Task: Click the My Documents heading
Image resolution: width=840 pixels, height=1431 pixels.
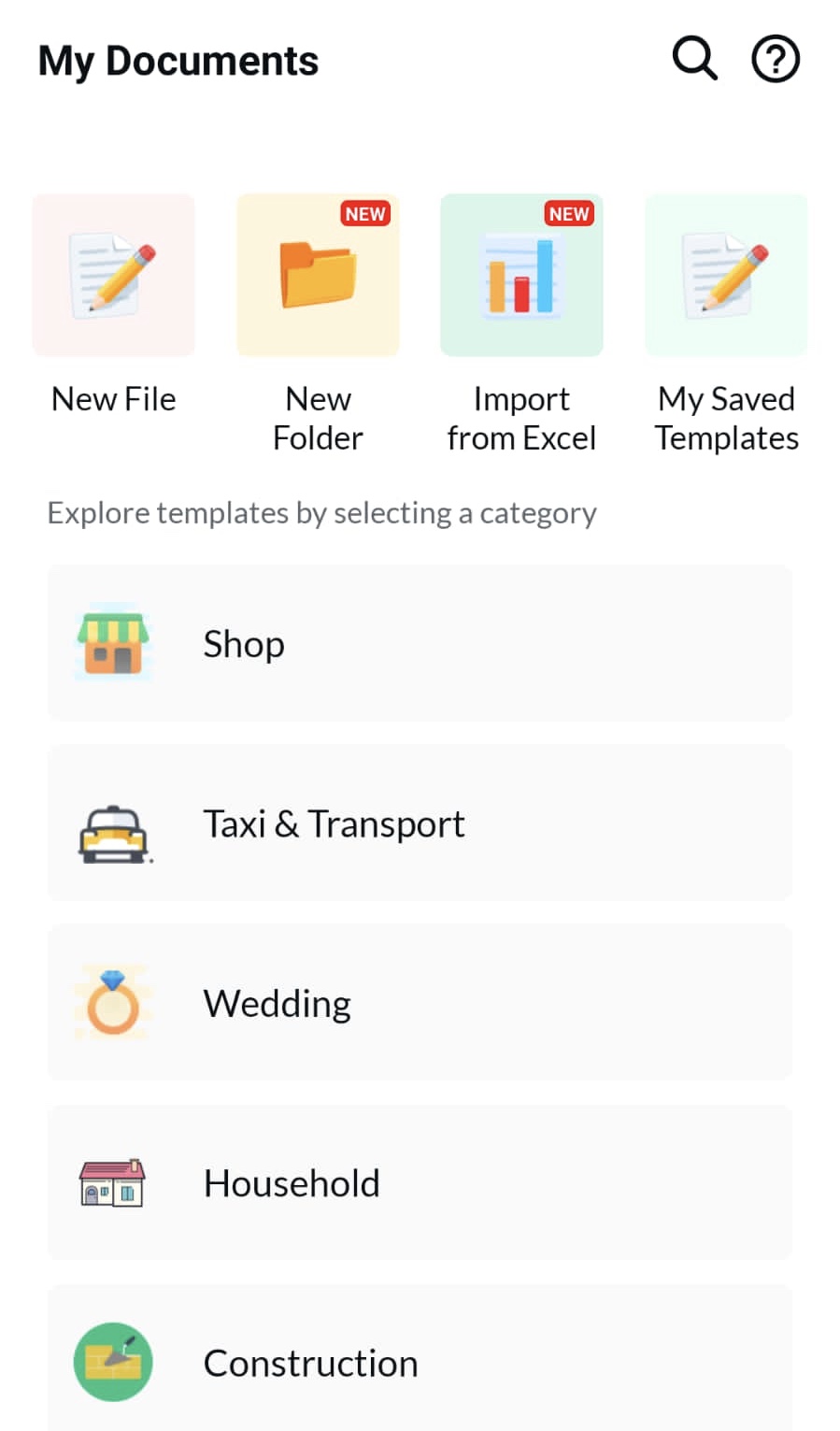Action: (178, 60)
